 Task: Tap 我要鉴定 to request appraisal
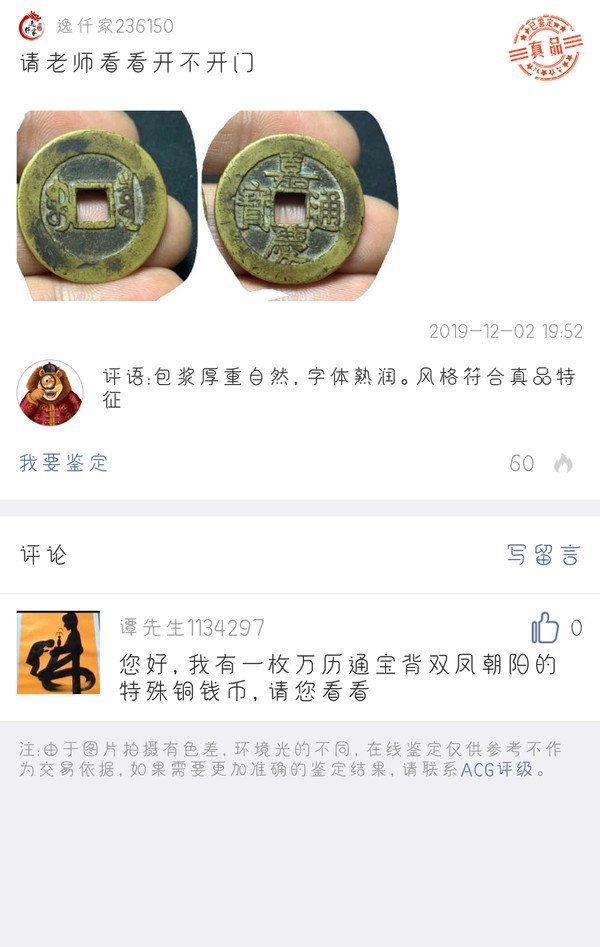[63, 463]
